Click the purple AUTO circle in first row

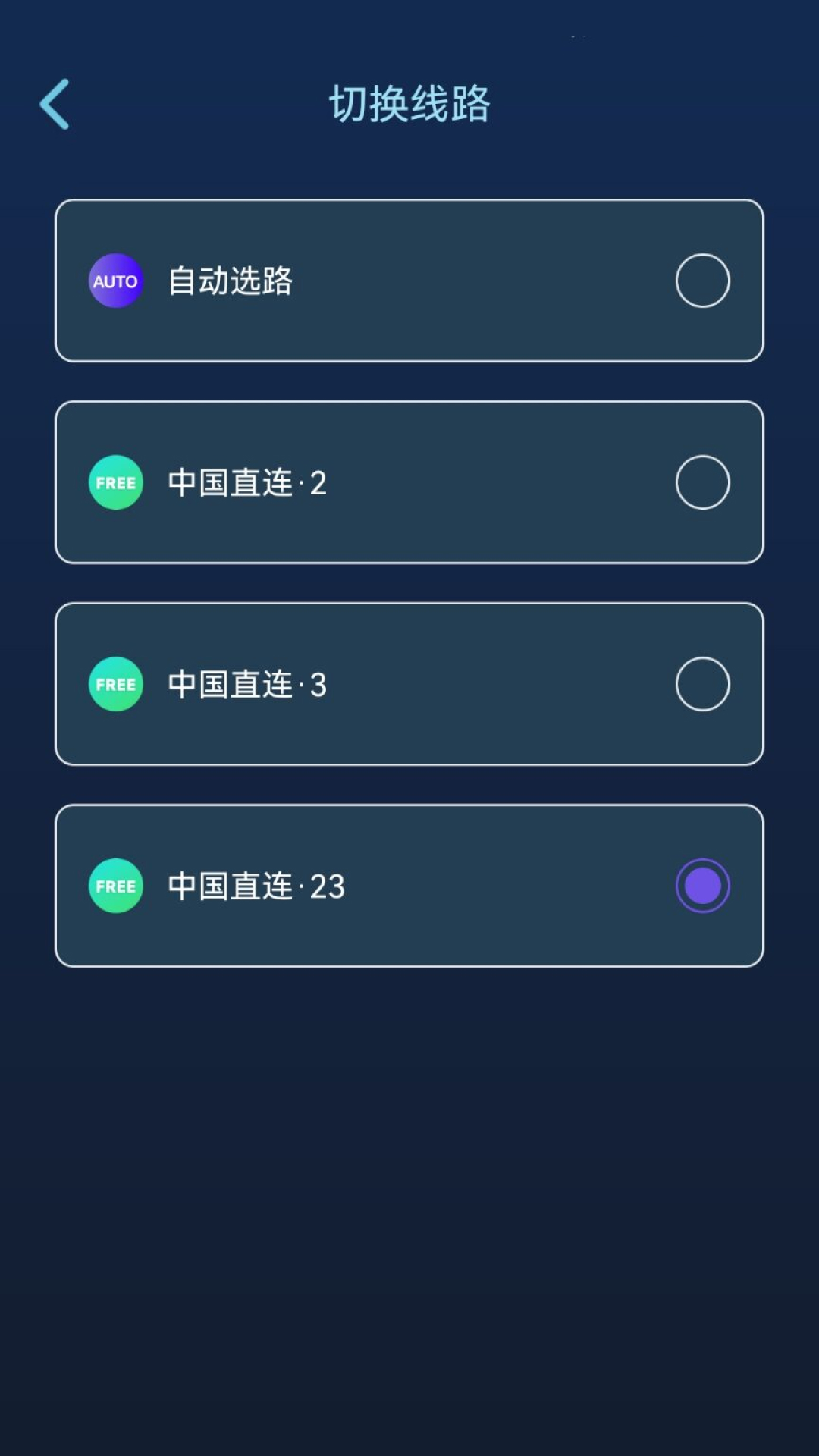click(x=115, y=280)
